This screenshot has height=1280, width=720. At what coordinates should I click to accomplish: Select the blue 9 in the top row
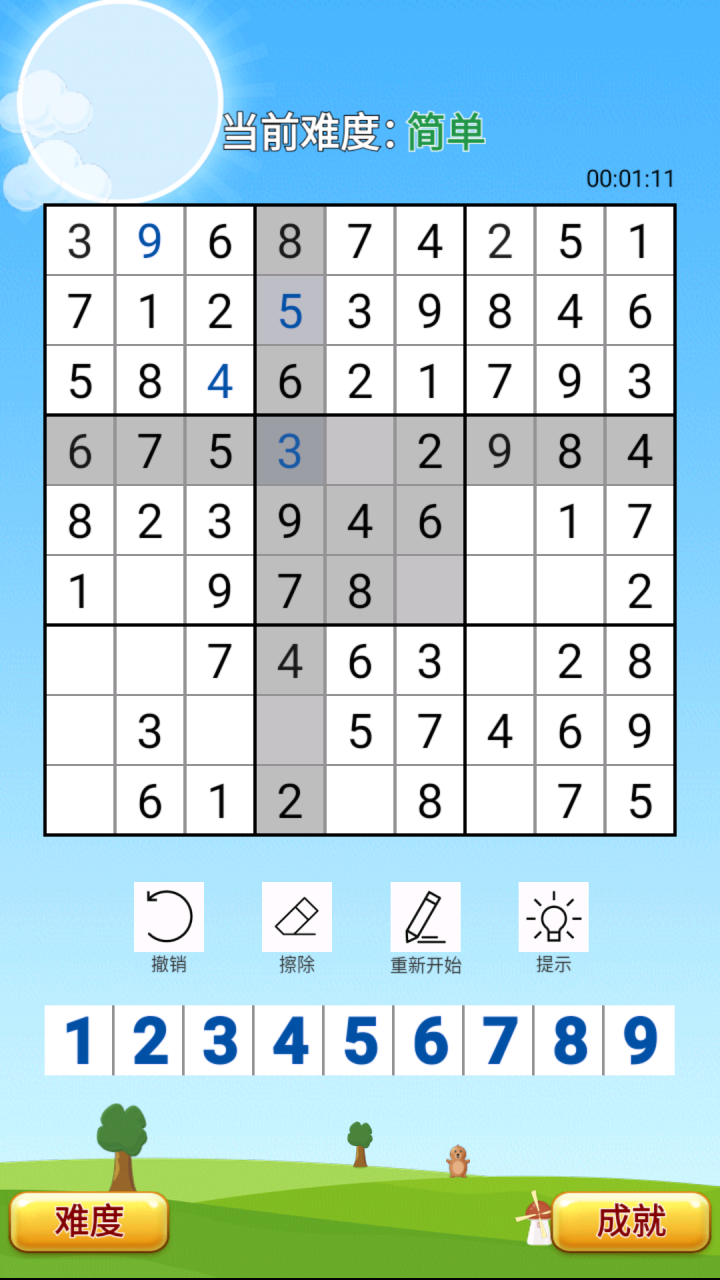click(x=149, y=241)
